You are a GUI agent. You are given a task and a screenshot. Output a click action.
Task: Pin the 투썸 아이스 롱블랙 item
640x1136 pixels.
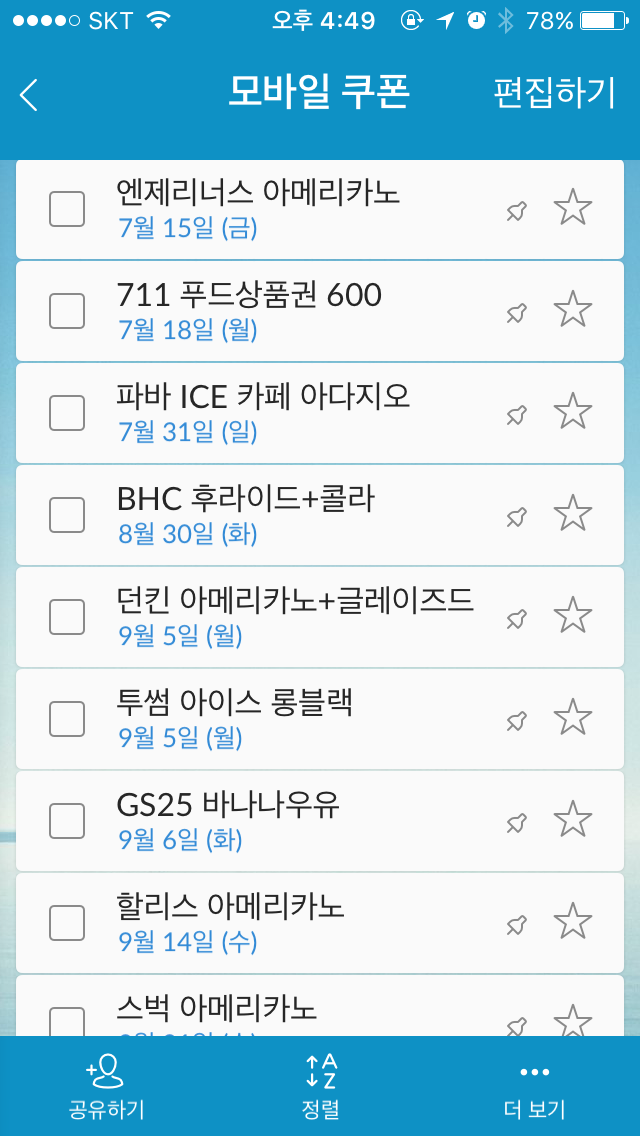516,720
